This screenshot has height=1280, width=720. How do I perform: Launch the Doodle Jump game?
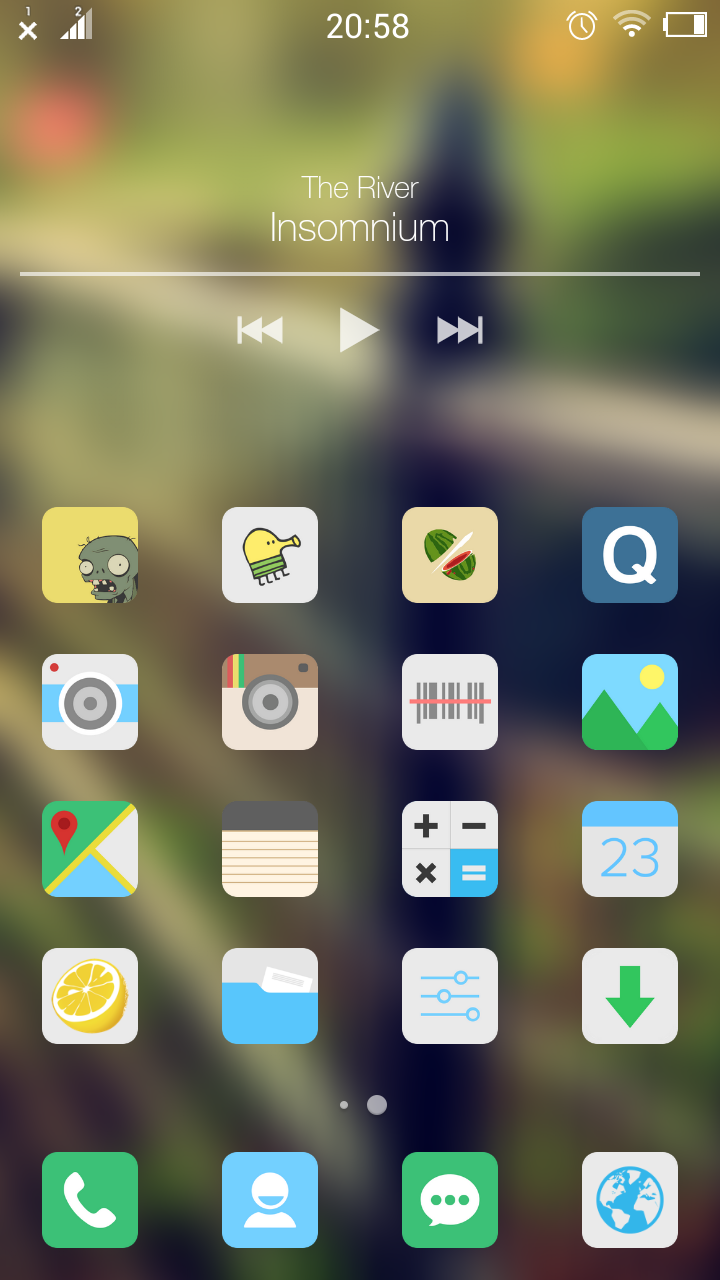coord(270,555)
